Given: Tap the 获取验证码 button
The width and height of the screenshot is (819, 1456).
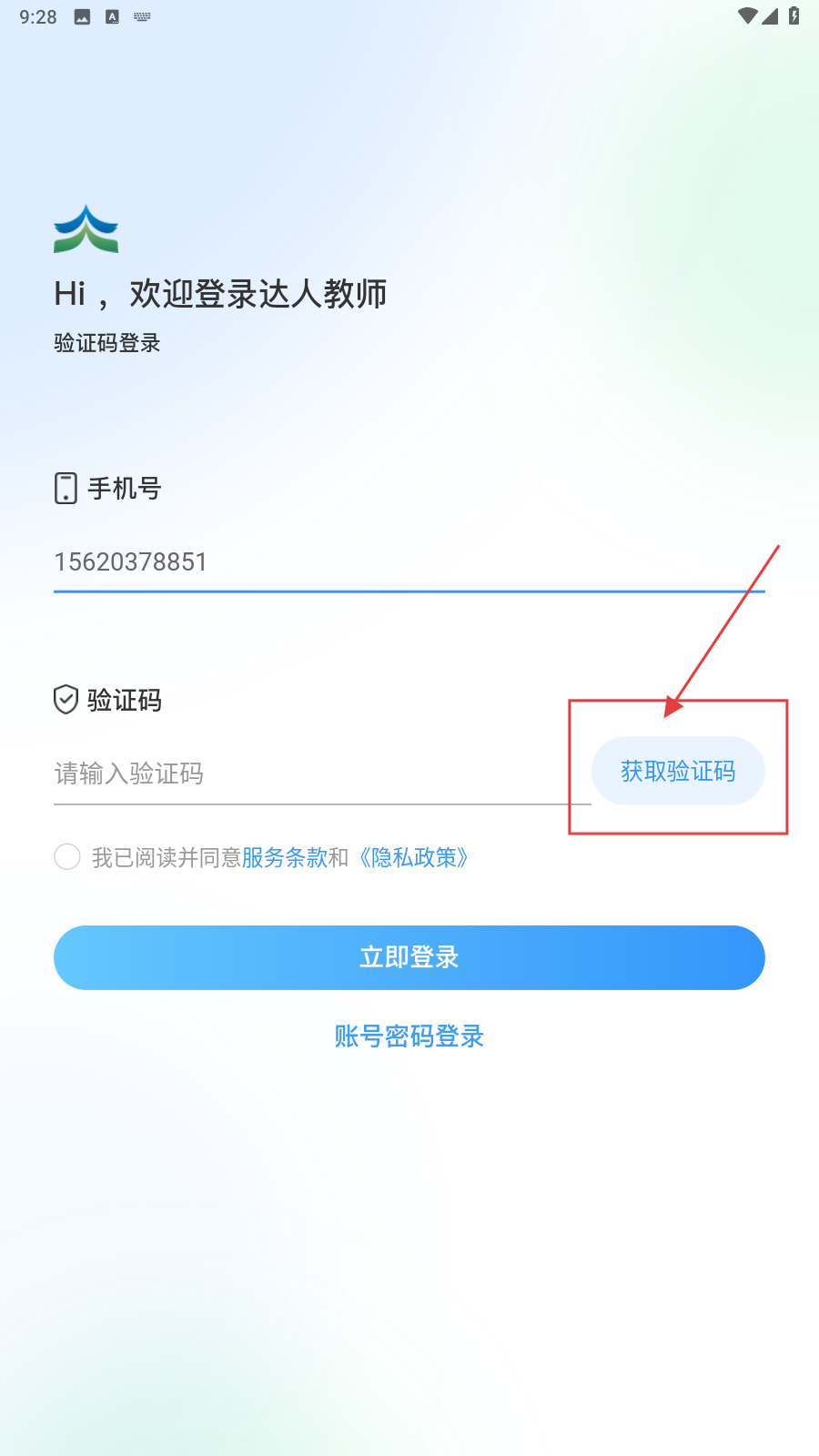Looking at the screenshot, I should coord(678,771).
